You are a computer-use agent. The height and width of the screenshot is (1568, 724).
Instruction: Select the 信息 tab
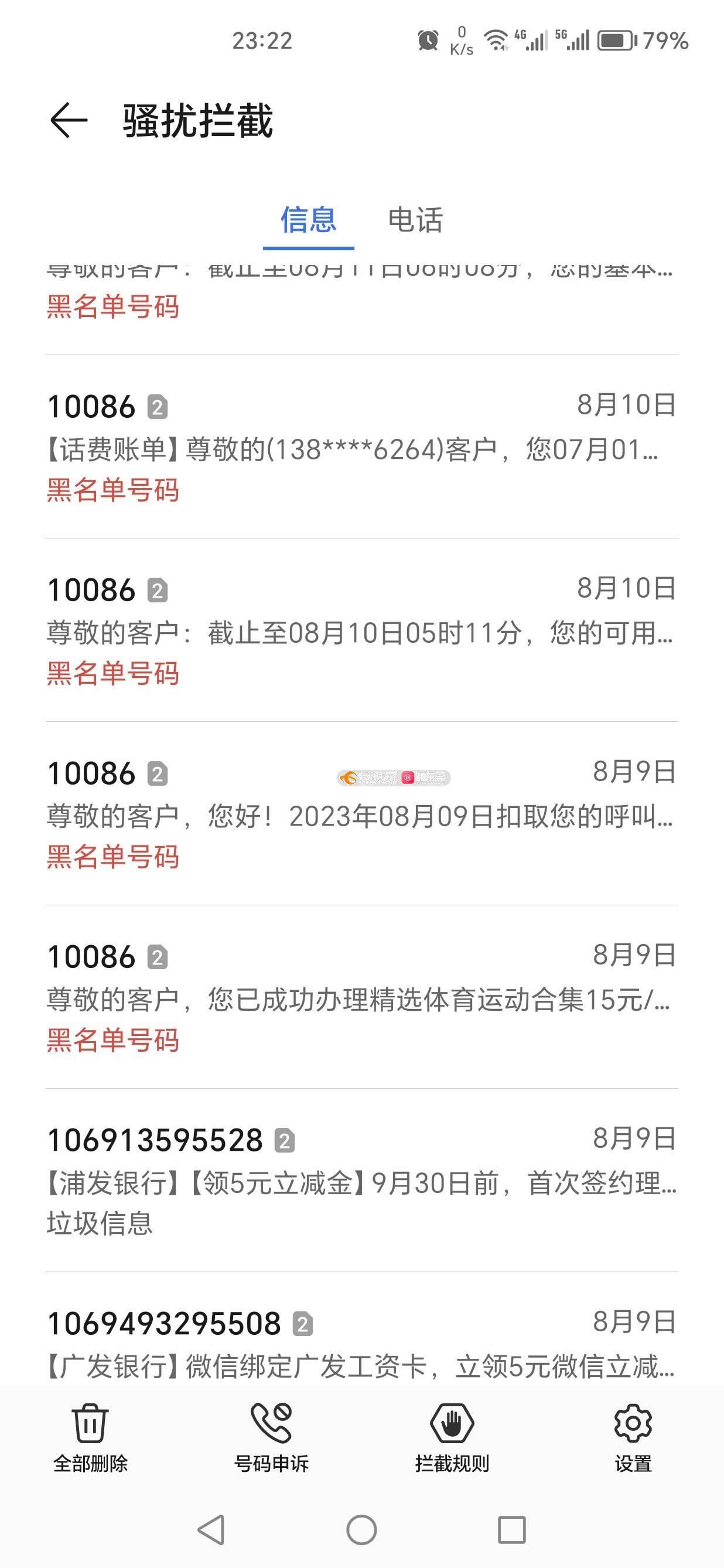coord(309,220)
